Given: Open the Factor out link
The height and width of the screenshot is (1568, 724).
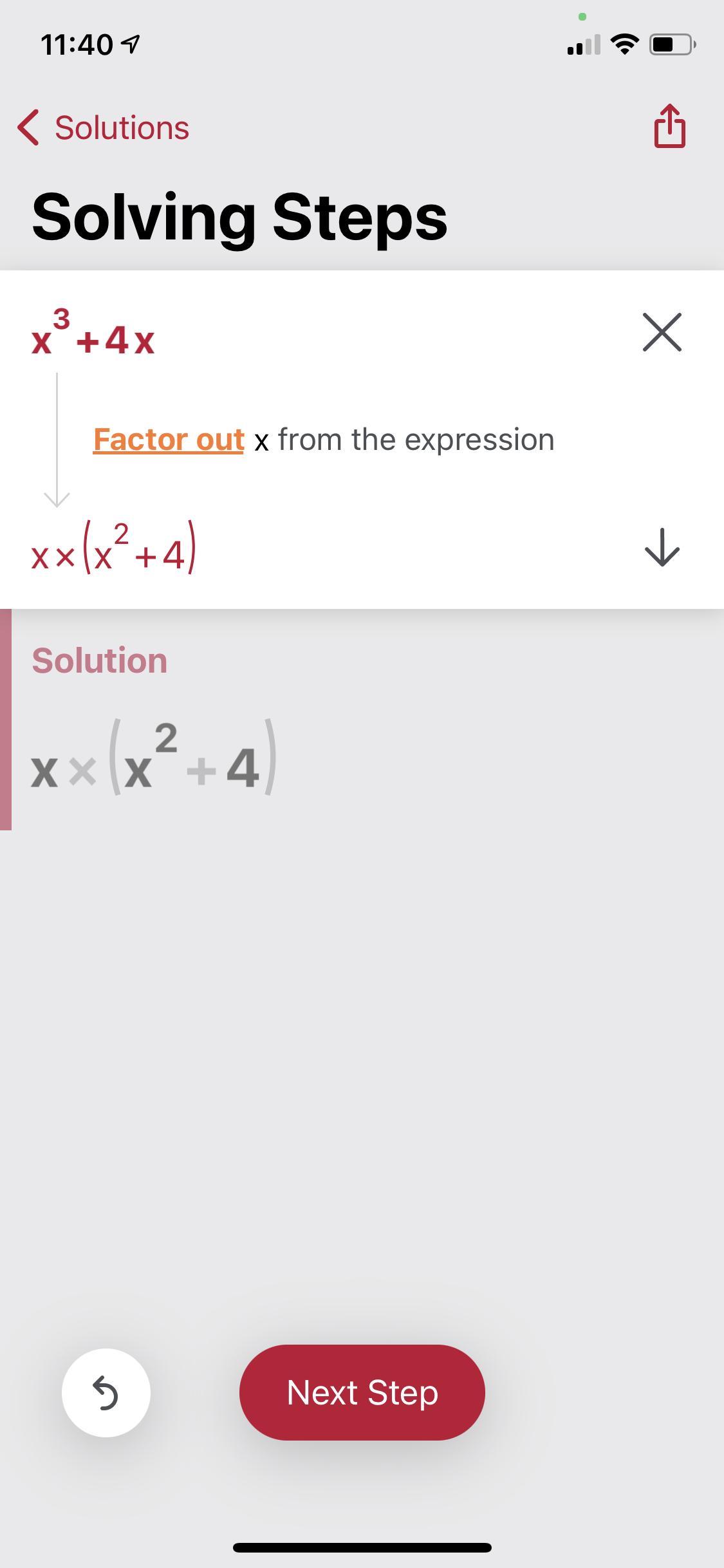Looking at the screenshot, I should pyautogui.click(x=169, y=440).
